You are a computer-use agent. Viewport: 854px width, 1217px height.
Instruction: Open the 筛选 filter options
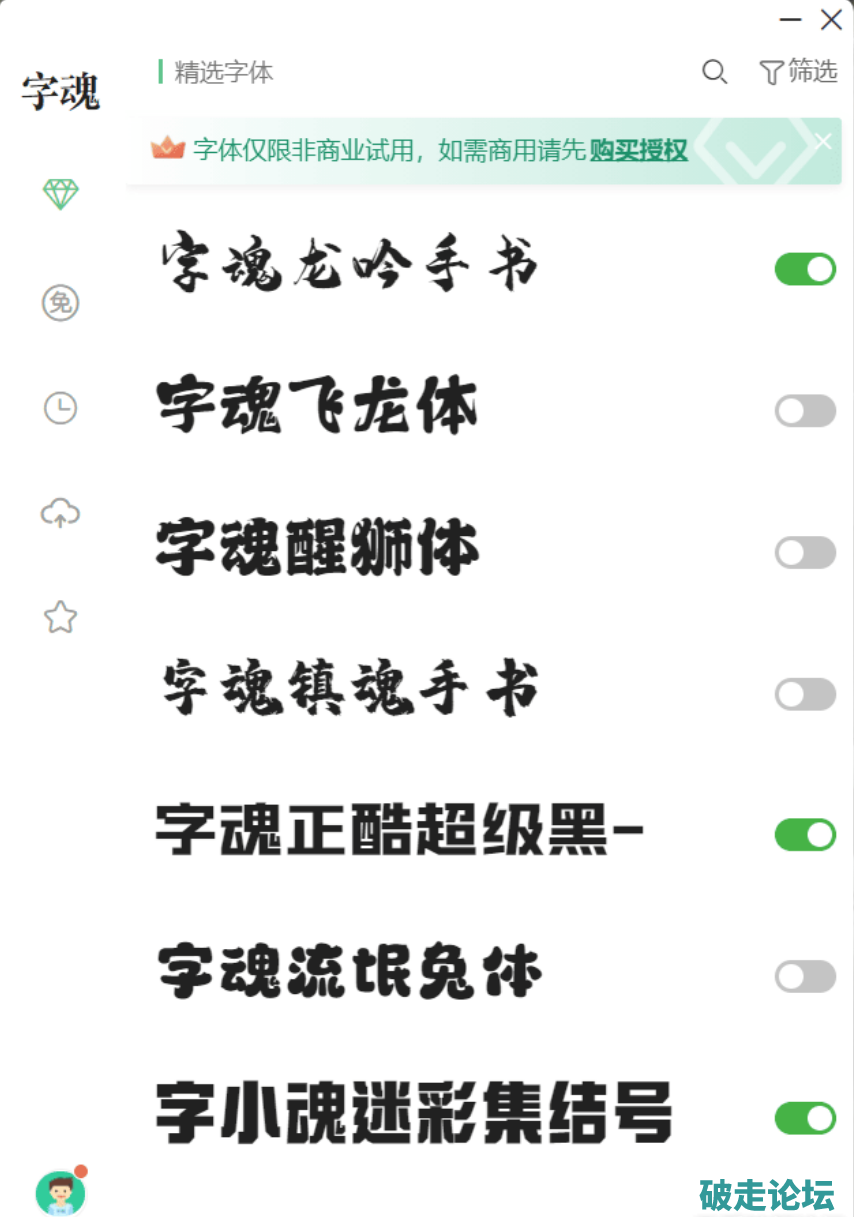798,72
